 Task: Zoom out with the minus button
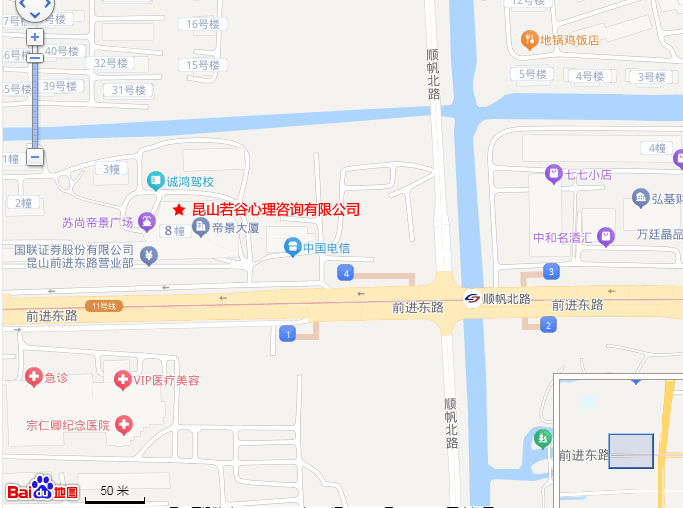35,156
